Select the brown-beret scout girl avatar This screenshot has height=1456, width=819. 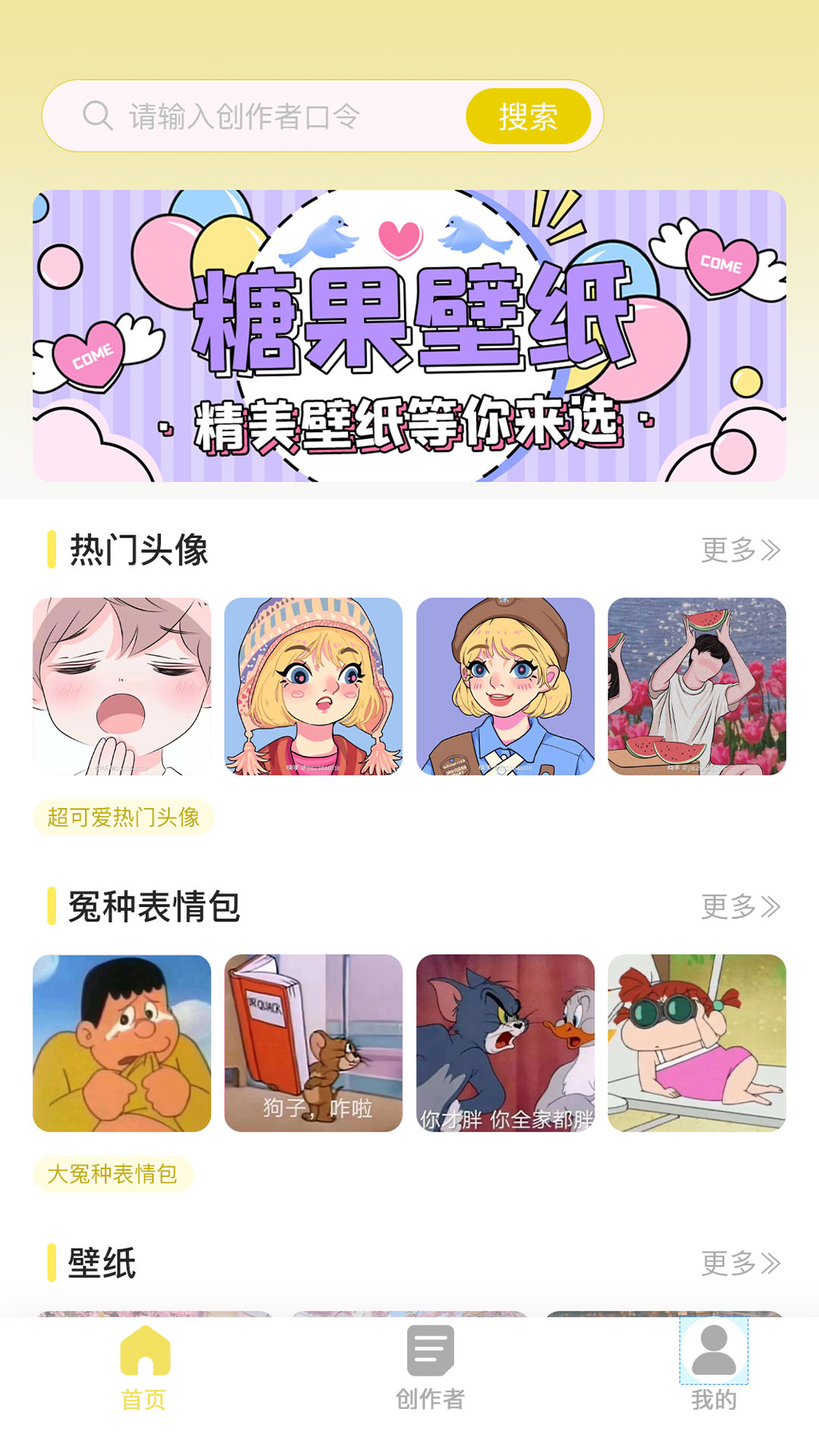click(x=505, y=686)
